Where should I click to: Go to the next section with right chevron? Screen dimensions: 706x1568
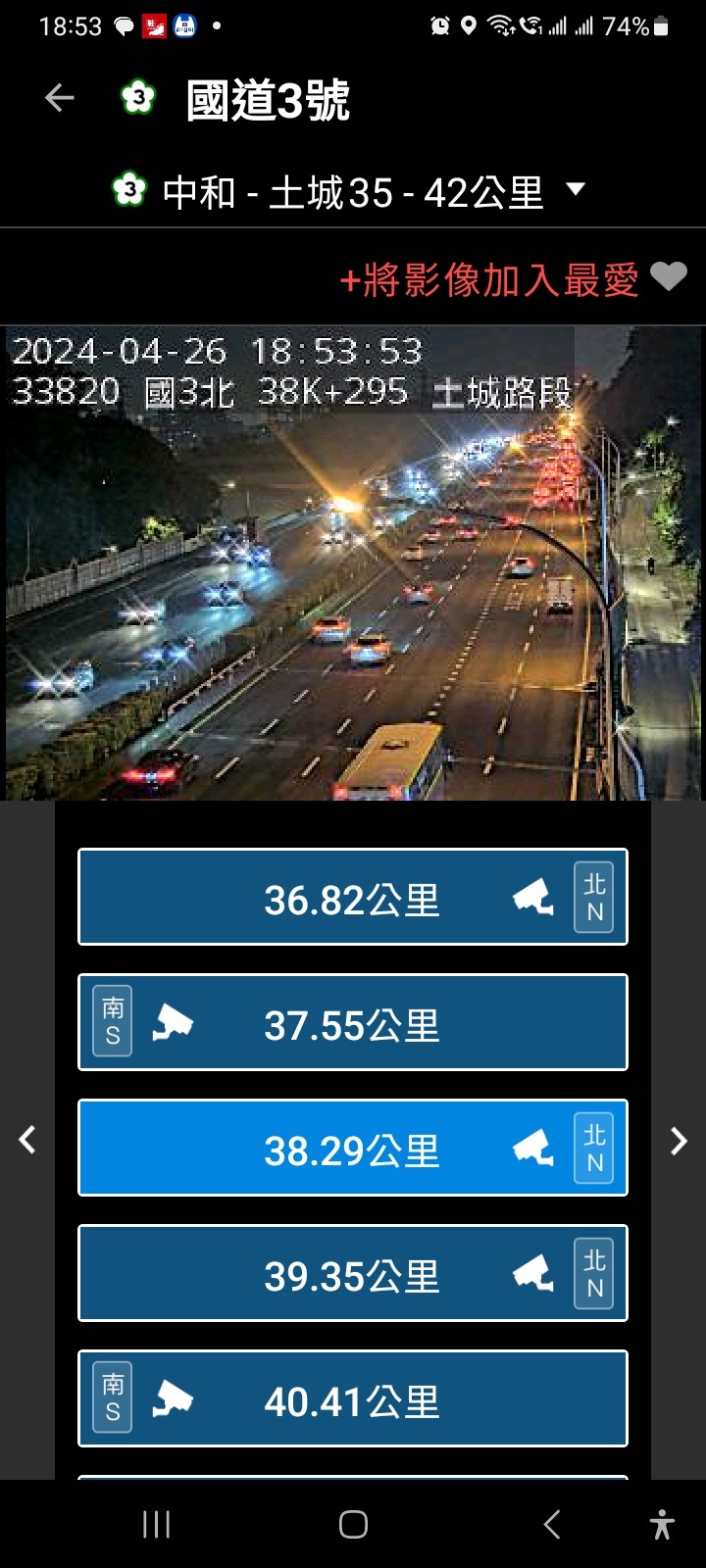click(x=679, y=1140)
